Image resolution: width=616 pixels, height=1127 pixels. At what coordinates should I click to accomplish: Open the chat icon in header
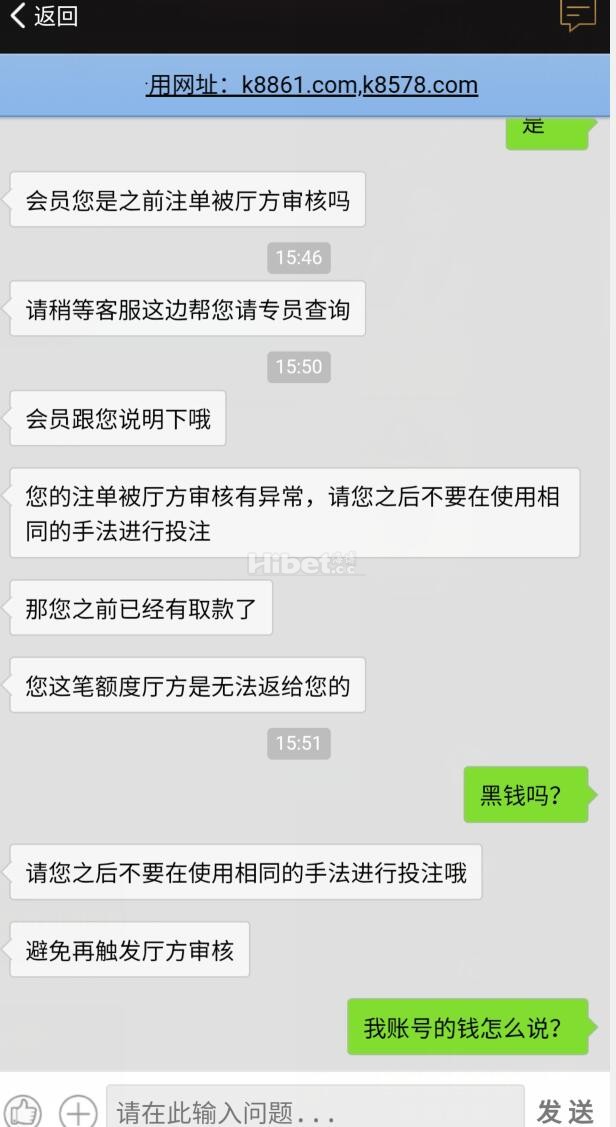point(578,14)
